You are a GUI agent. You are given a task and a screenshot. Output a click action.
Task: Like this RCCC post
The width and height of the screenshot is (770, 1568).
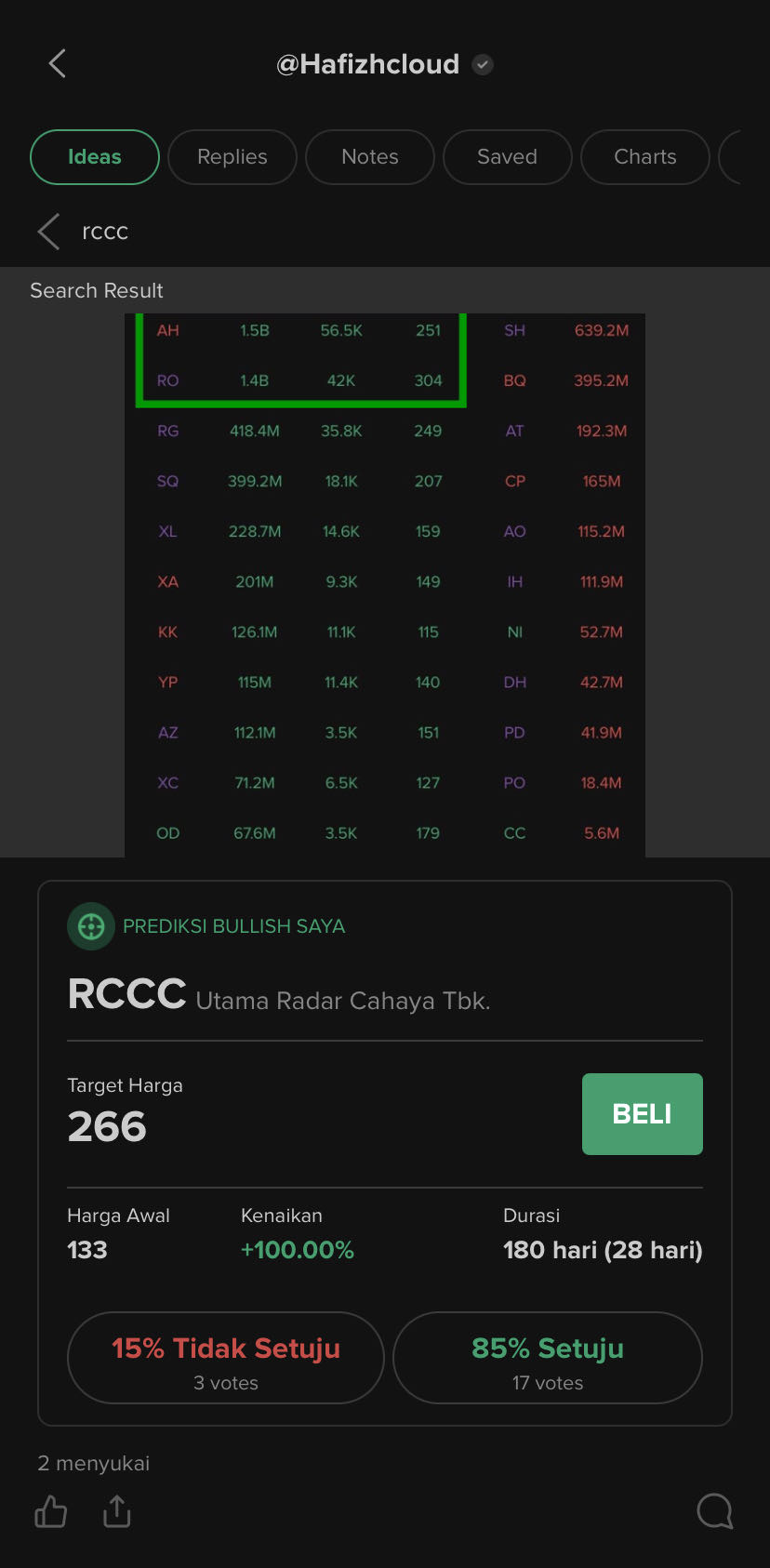coord(51,1511)
